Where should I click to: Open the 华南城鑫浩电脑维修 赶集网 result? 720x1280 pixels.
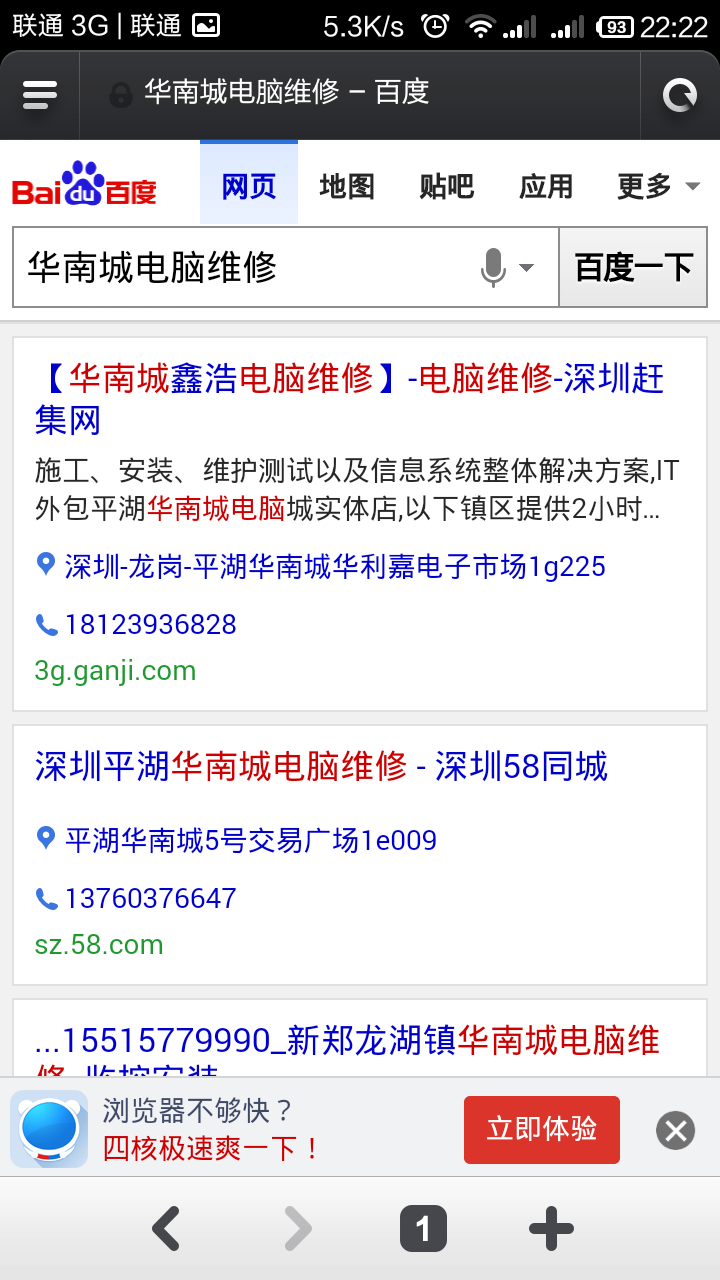click(350, 398)
